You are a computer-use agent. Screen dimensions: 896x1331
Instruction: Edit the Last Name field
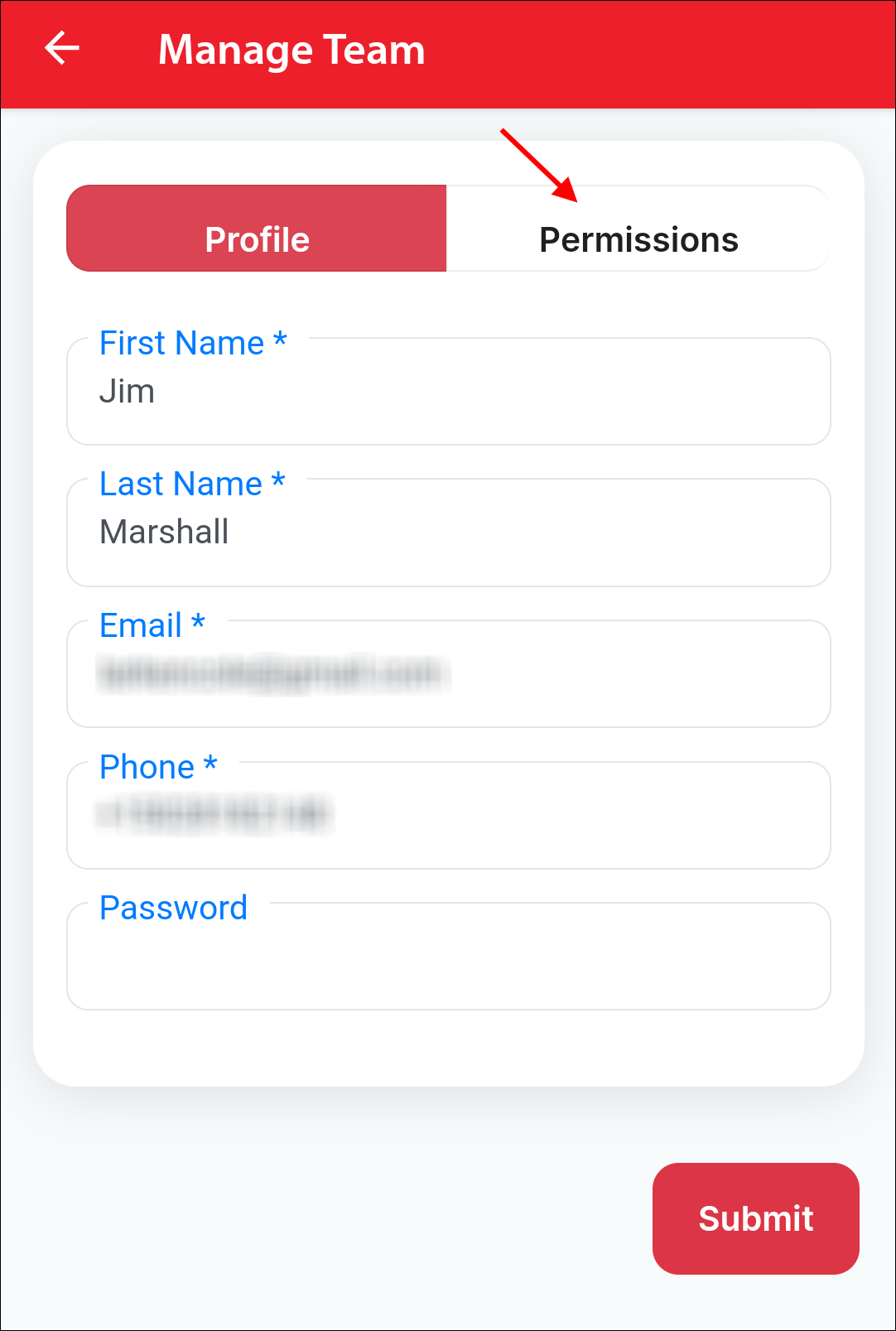[x=447, y=533]
